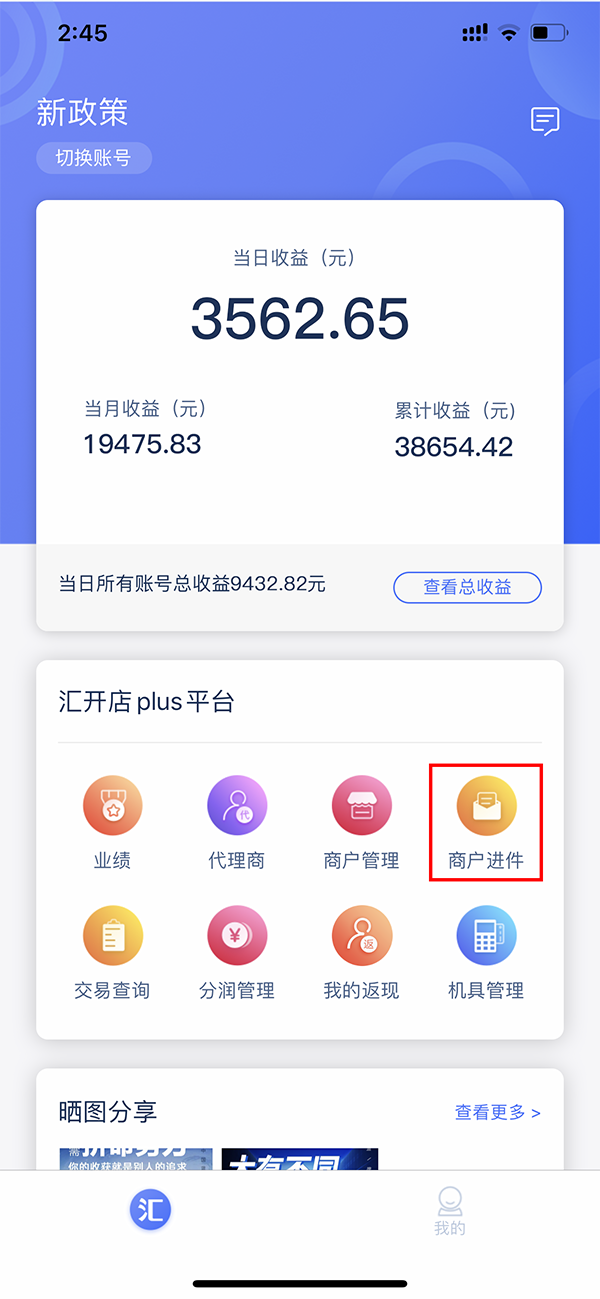Tap 查看总收益 button
Viewport: 600px width, 1299px height.
[467, 587]
